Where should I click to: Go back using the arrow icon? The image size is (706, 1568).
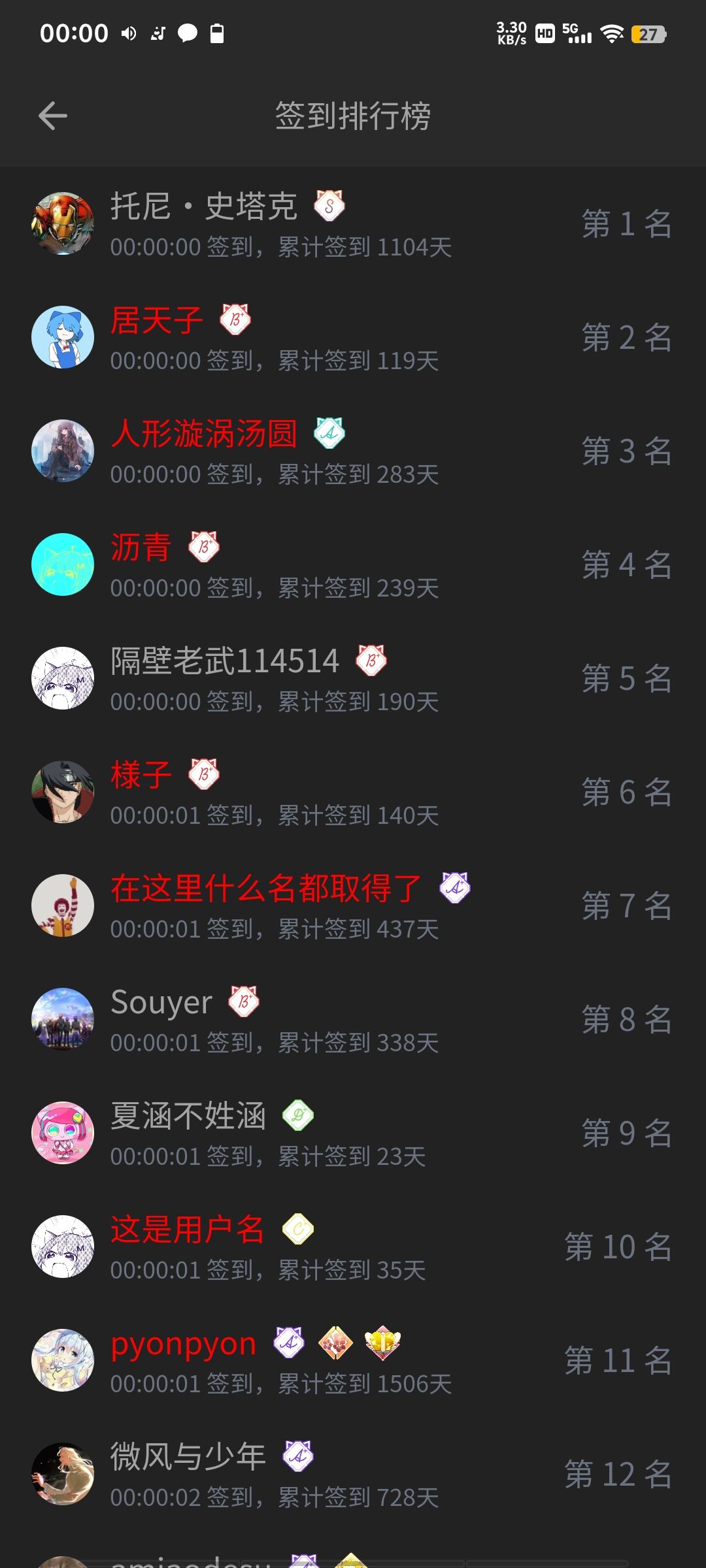[53, 116]
